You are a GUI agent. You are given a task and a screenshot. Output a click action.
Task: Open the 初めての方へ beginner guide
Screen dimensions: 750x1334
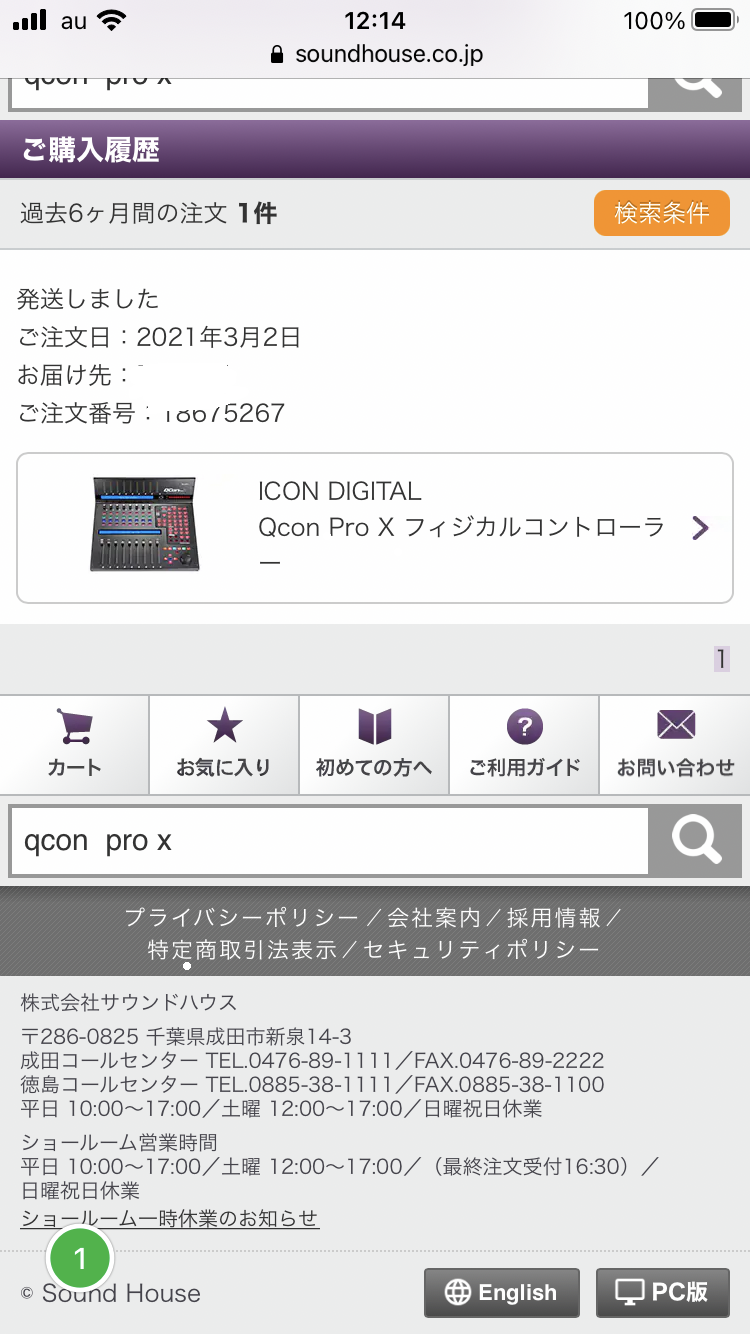[x=374, y=744]
